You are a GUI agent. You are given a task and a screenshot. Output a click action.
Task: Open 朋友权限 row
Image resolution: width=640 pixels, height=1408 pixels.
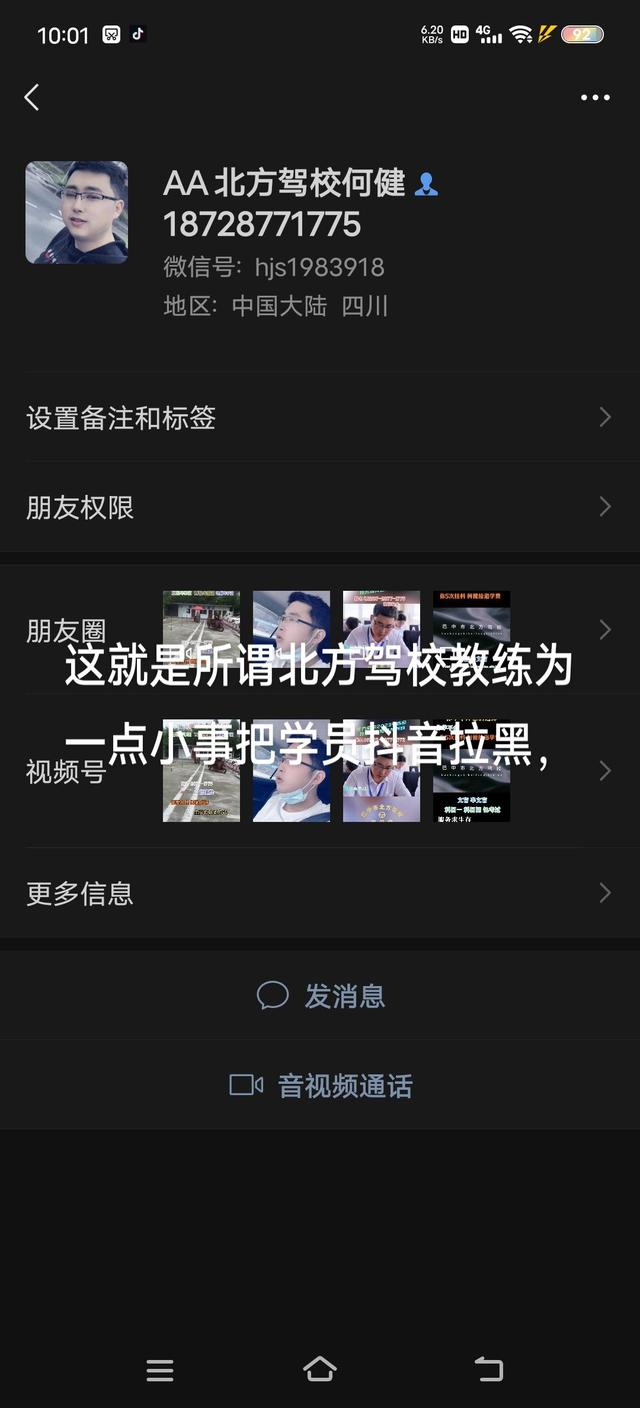[320, 507]
